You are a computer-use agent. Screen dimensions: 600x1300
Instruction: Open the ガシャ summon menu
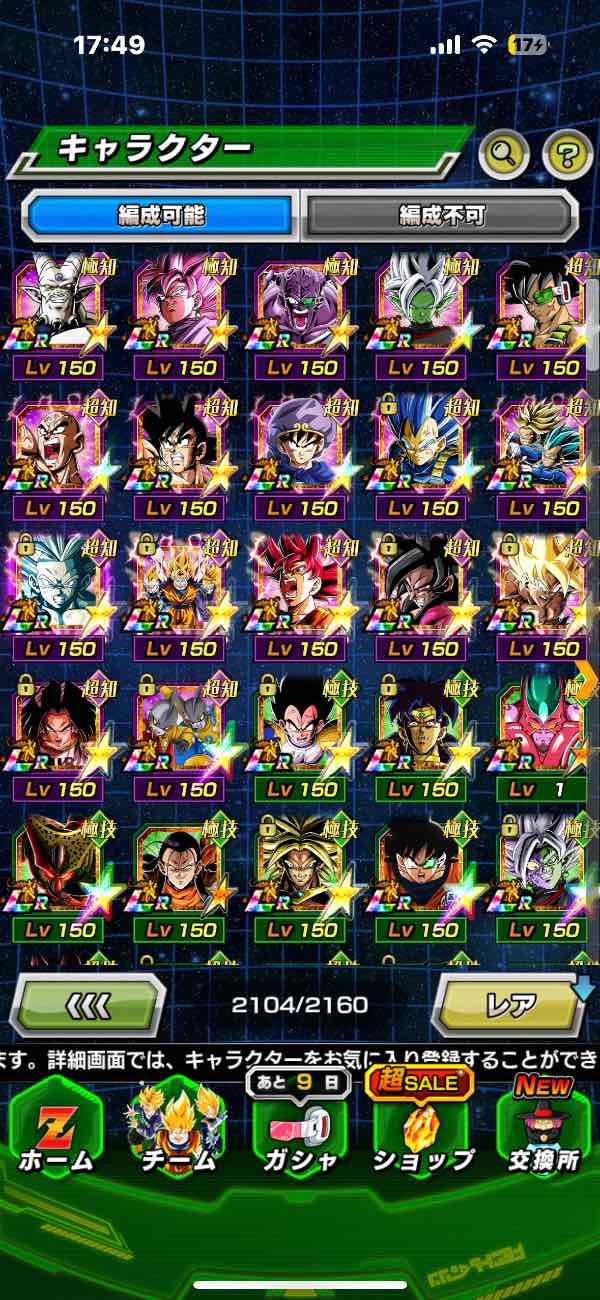[x=300, y=1129]
